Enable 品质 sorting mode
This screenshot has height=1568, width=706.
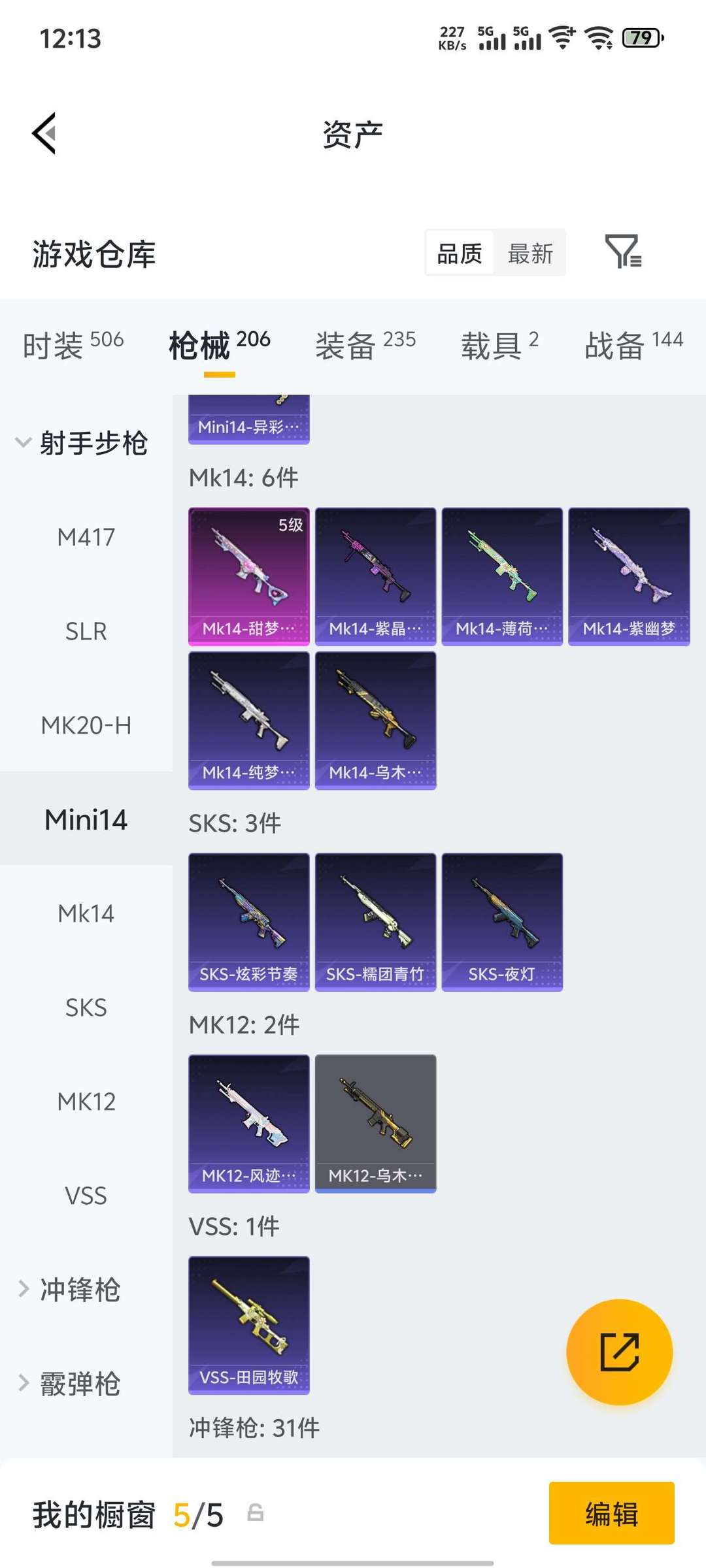[x=458, y=253]
